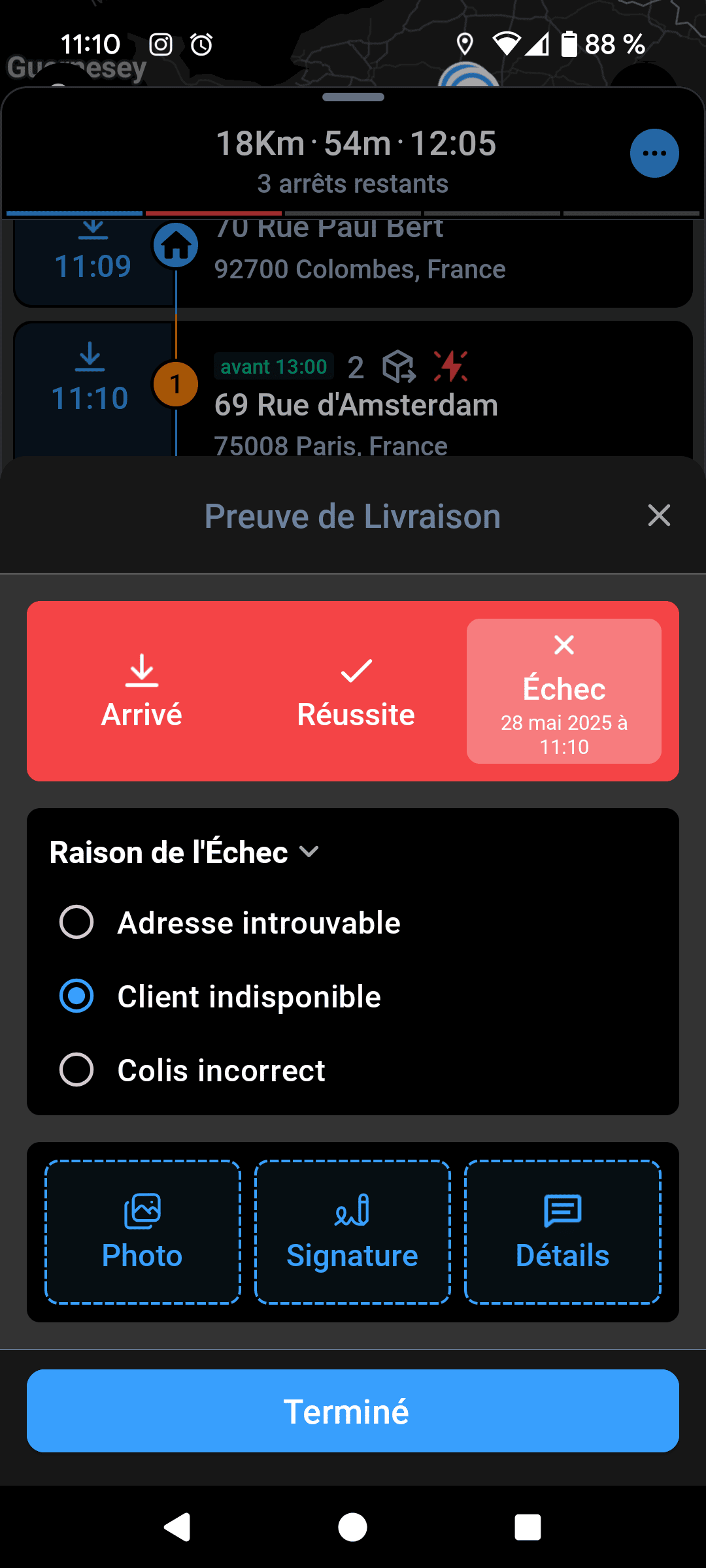706x1568 pixels.
Task: Tap the Client indisponible radio button
Action: [x=76, y=996]
